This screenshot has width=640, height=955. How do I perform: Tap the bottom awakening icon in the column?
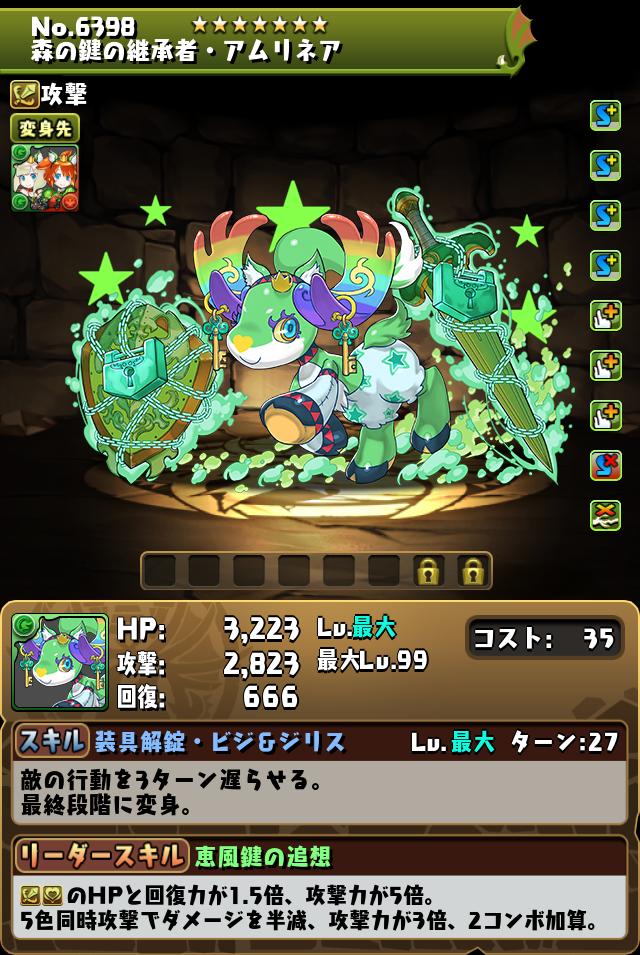point(604,513)
